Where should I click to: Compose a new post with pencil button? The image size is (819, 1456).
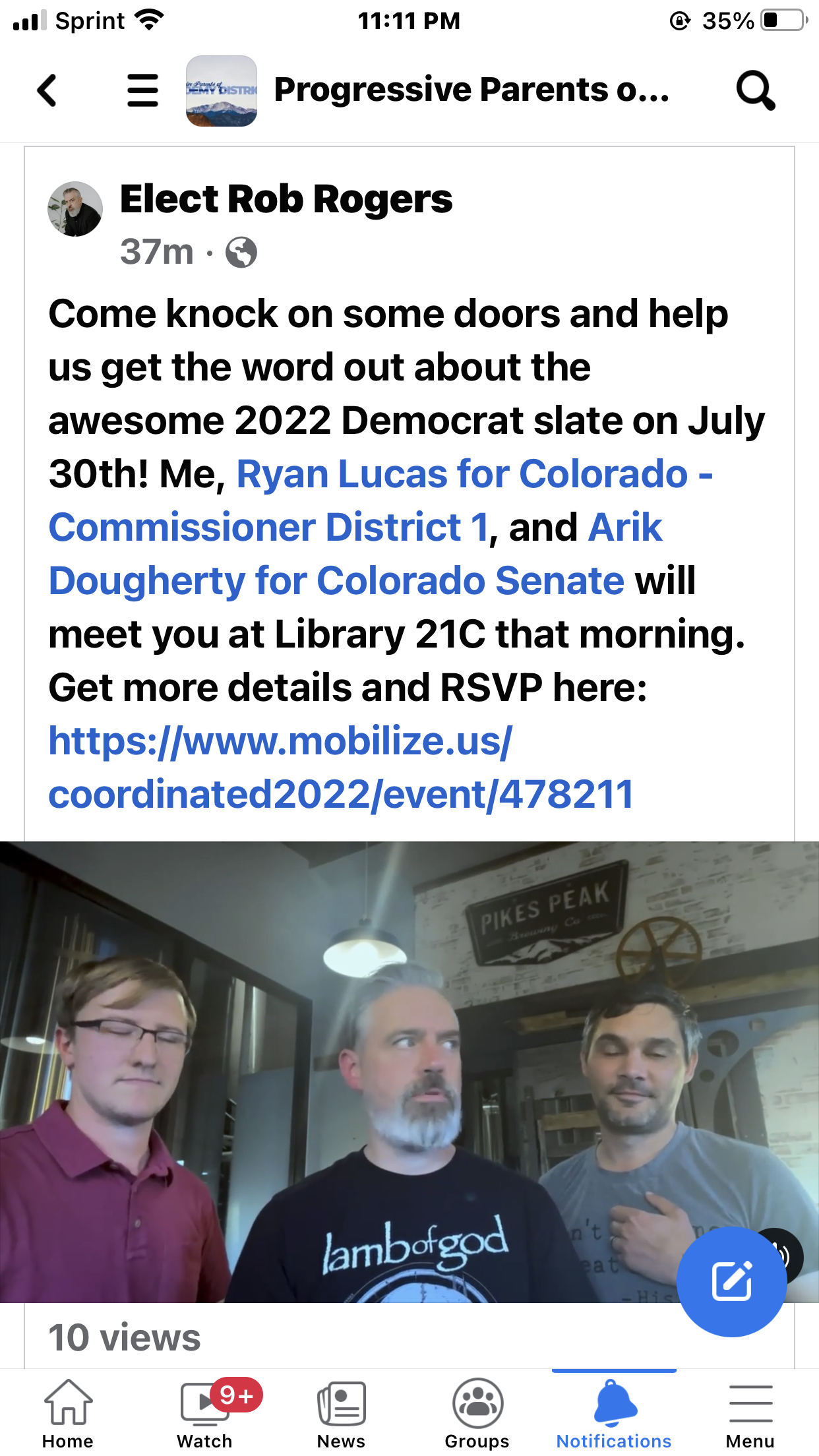coord(731,1281)
